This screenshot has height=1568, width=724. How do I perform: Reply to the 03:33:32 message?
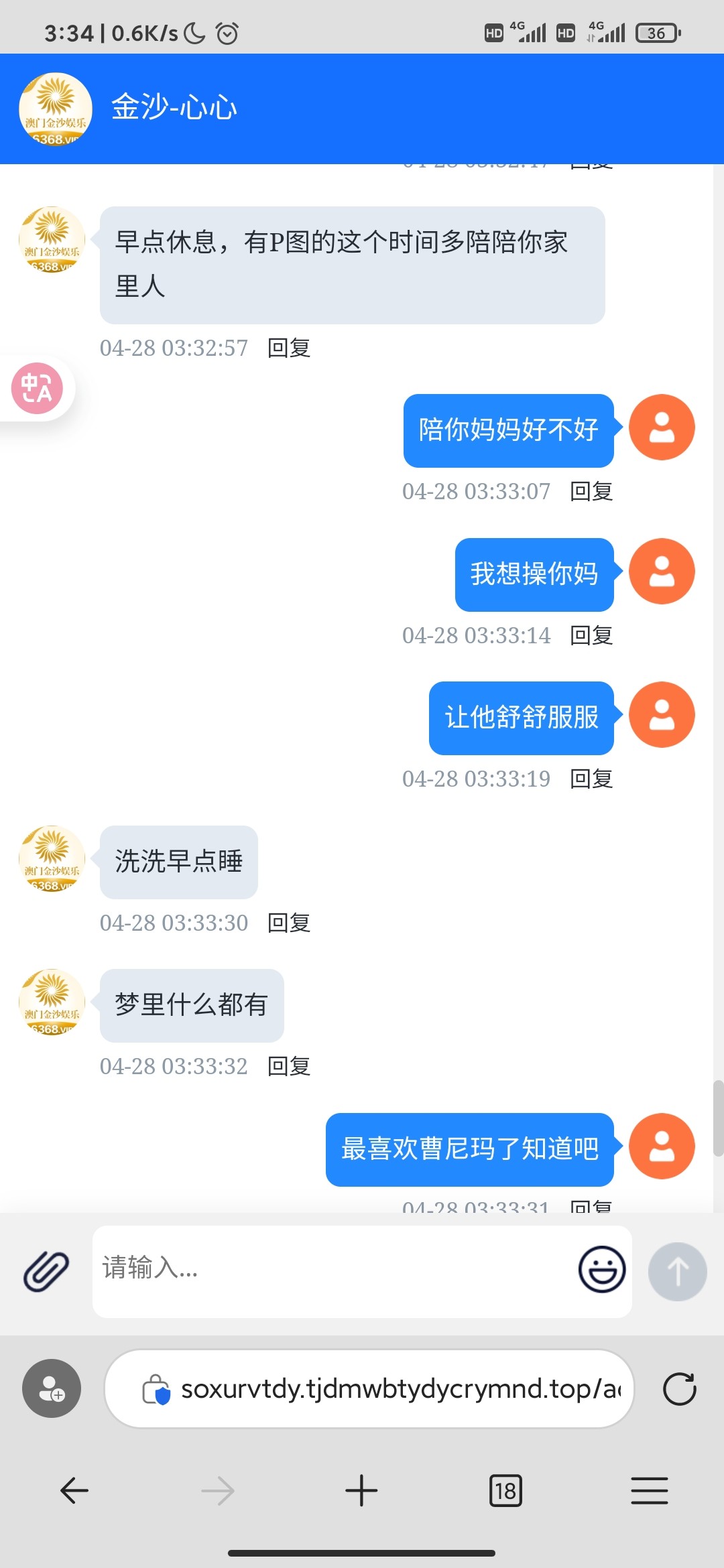[289, 1066]
